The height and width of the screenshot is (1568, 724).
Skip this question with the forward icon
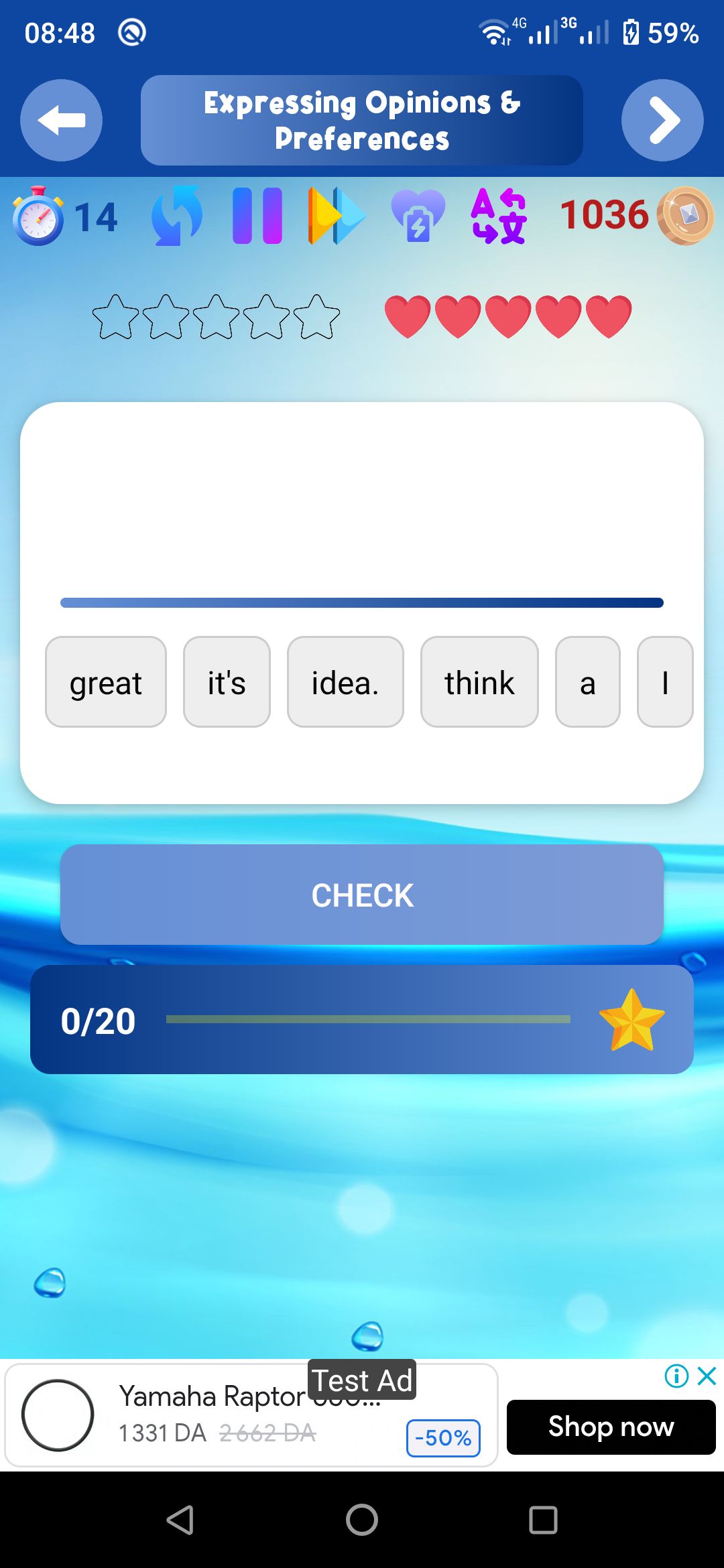pos(337,216)
